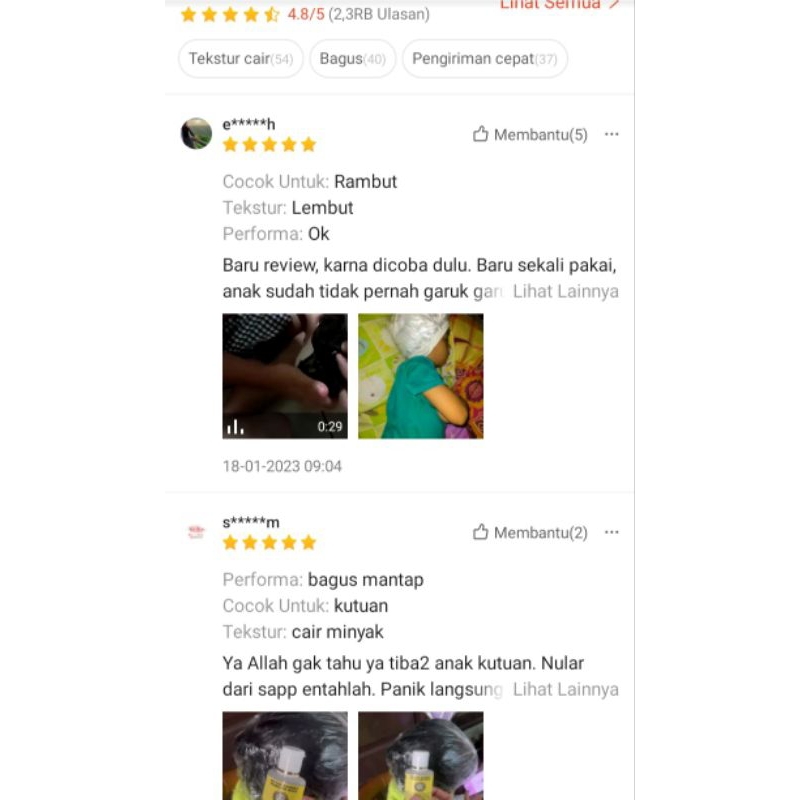
Task: Open overflow menu on e*****h's review
Action: (611, 135)
